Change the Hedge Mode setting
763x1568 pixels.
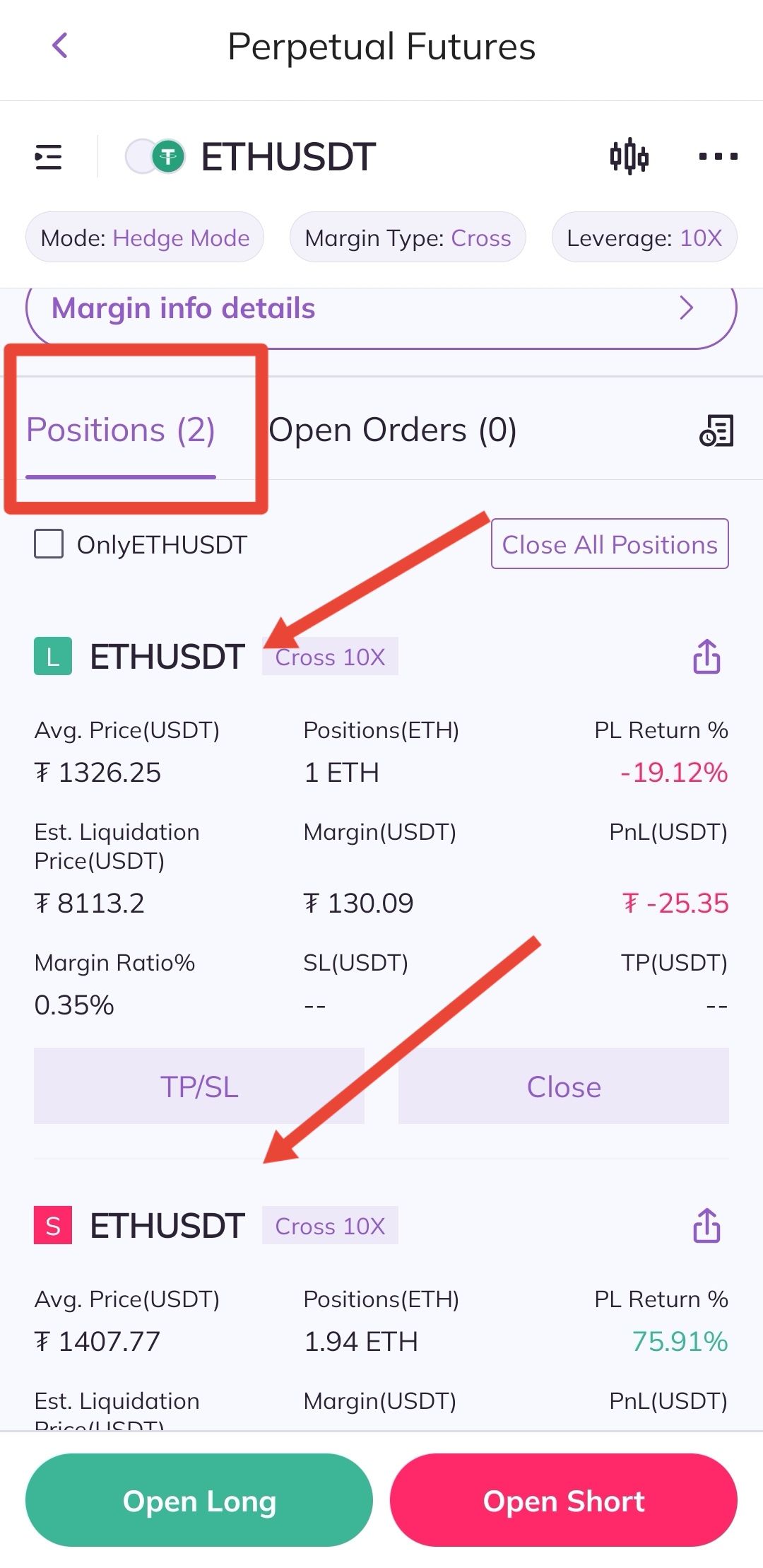145,238
